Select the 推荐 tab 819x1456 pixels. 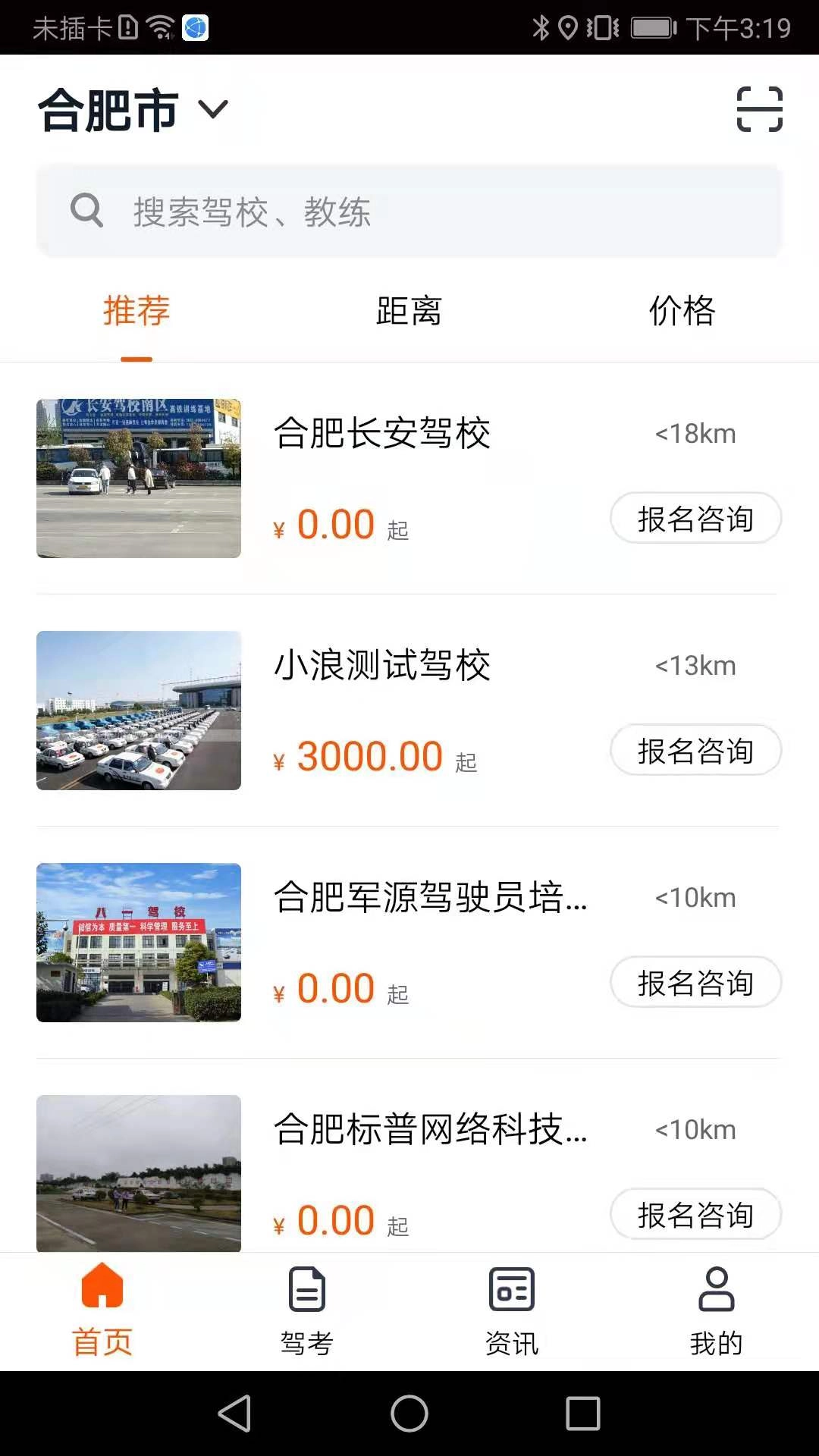[136, 311]
